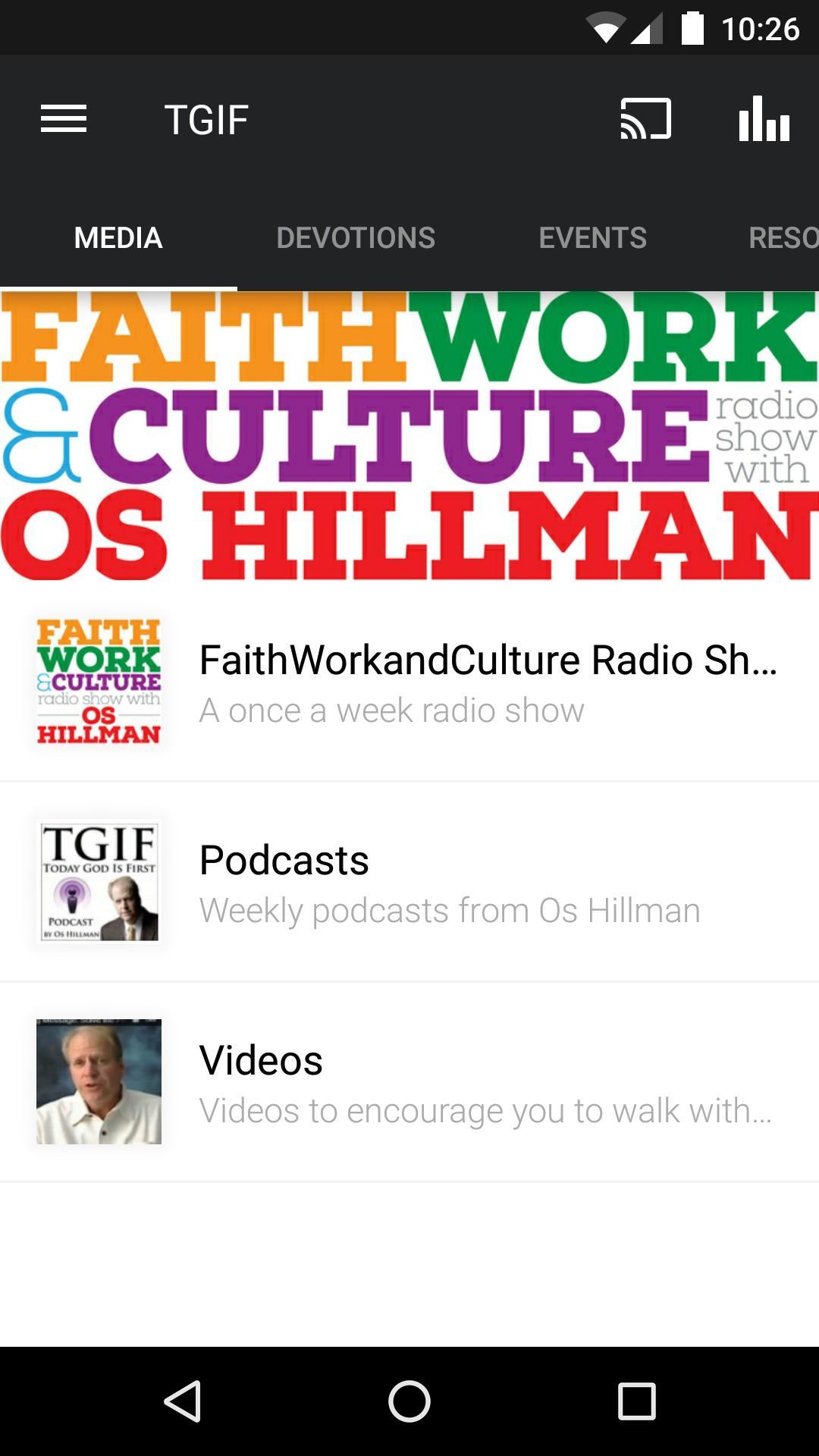The image size is (819, 1456).
Task: Go to the partially visible Resources tab
Action: [x=782, y=238]
